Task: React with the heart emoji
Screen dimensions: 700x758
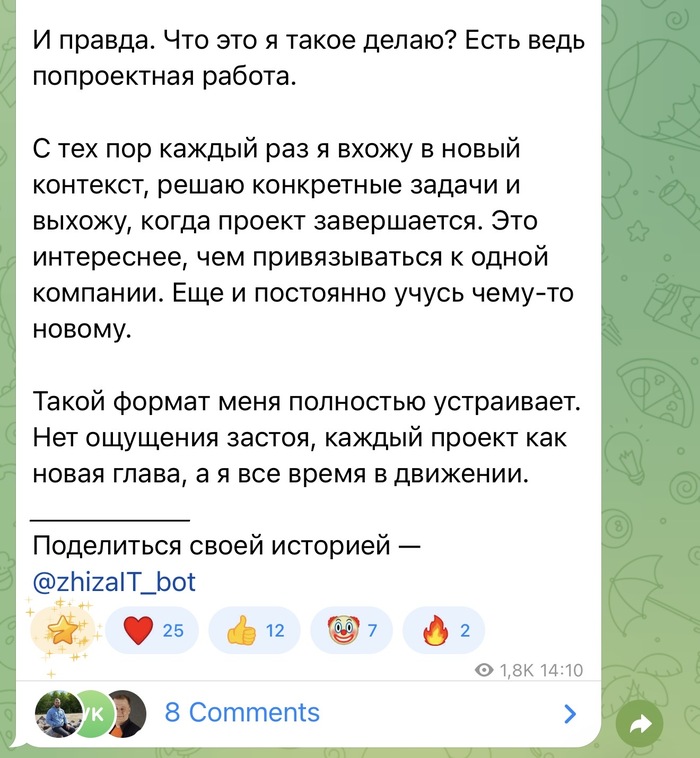Action: click(152, 631)
